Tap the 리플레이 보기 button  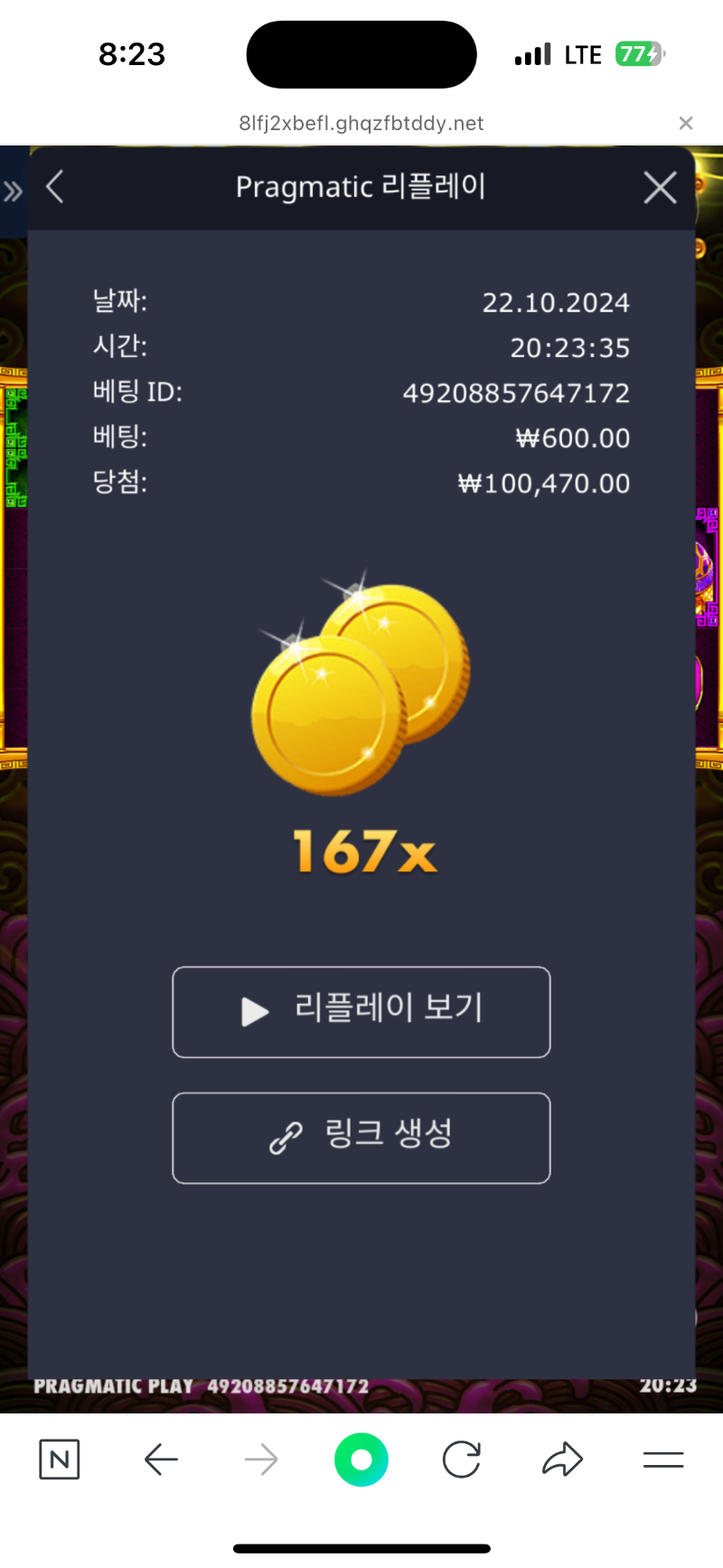pos(361,1011)
